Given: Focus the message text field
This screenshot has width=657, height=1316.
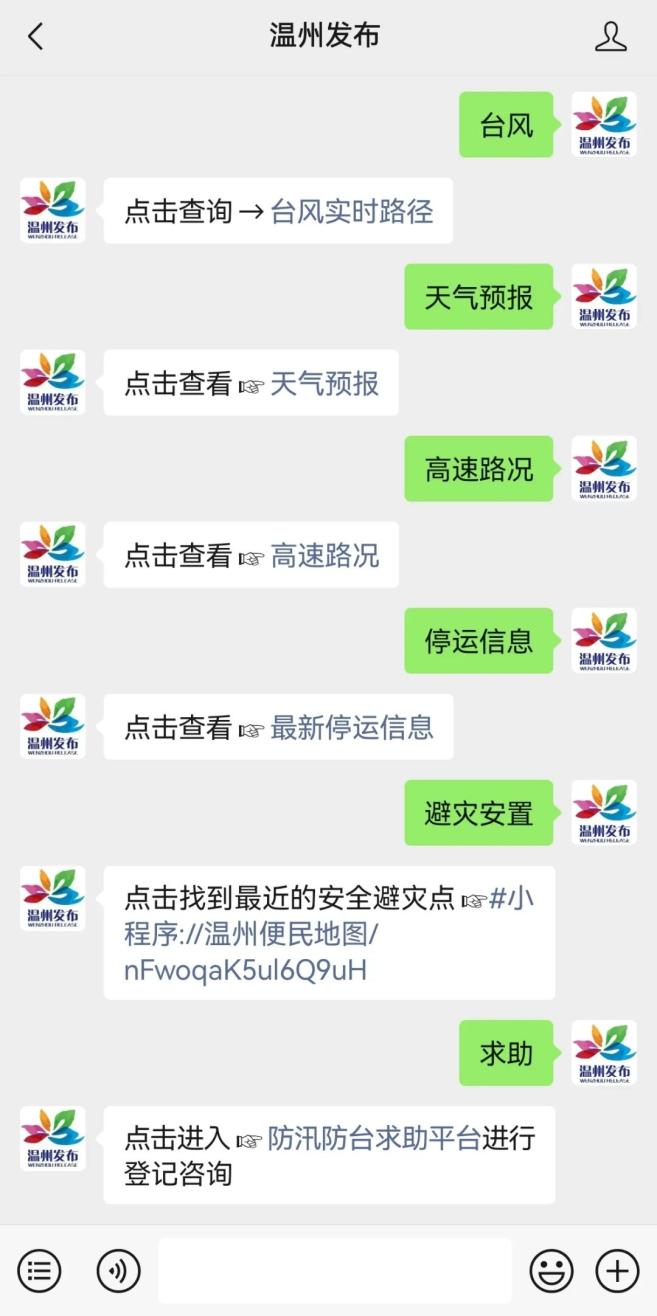Looking at the screenshot, I should [334, 1271].
